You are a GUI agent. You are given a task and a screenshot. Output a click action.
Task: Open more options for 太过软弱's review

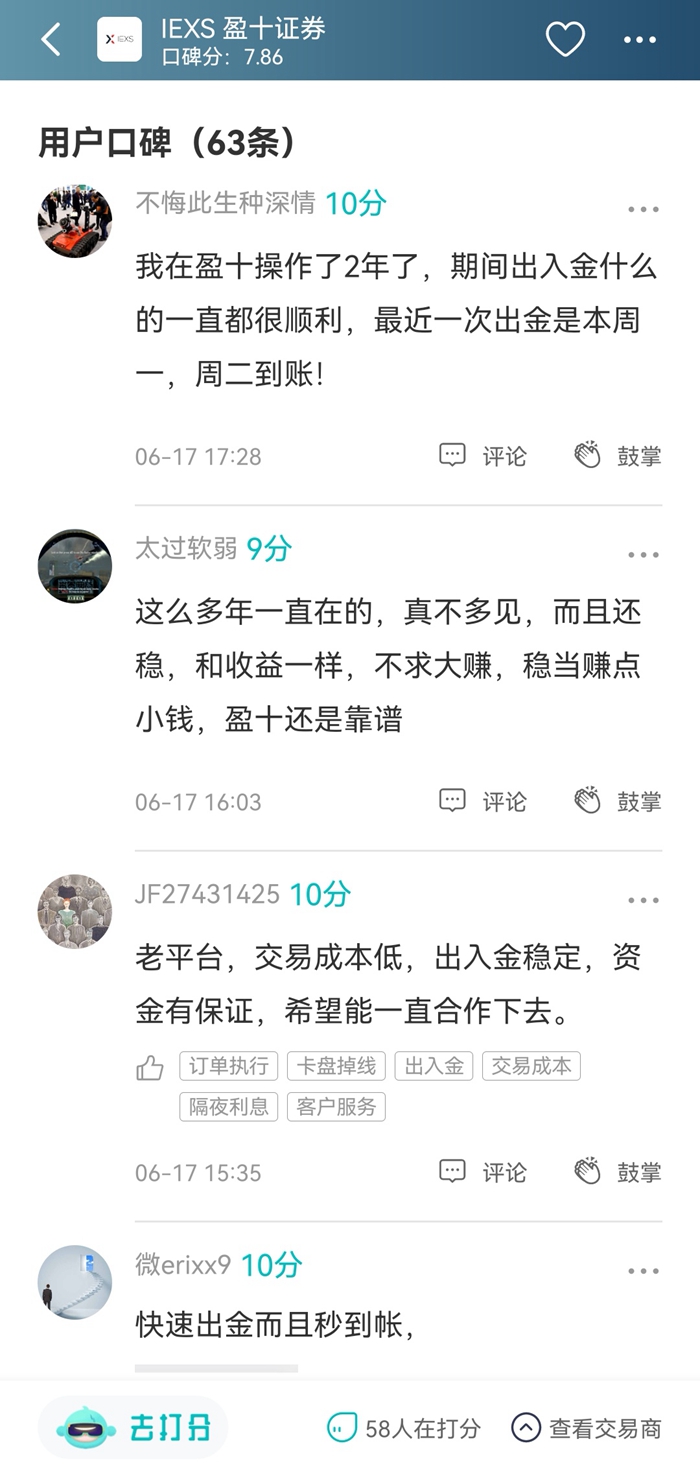(x=643, y=555)
